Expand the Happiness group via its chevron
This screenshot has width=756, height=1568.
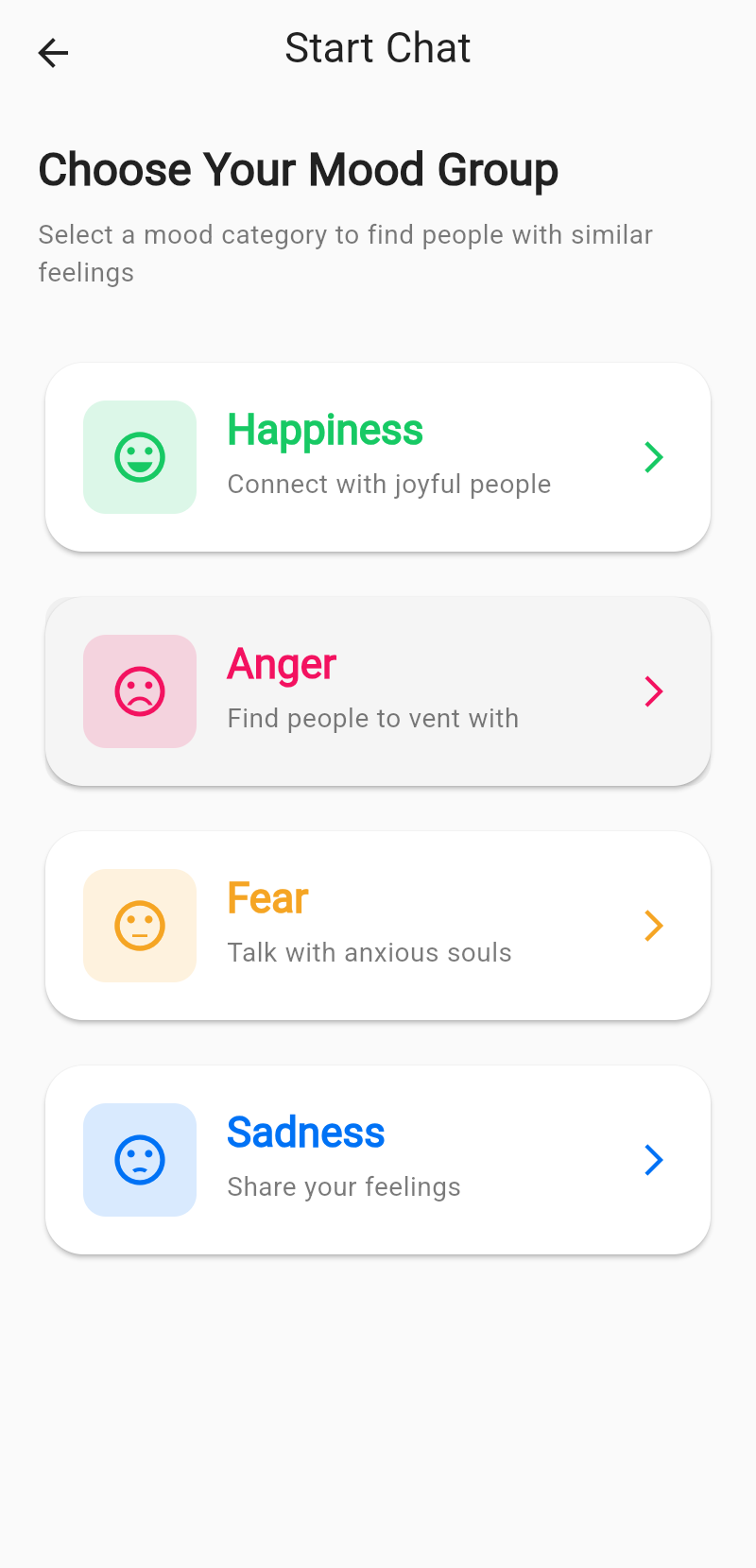pyautogui.click(x=653, y=457)
